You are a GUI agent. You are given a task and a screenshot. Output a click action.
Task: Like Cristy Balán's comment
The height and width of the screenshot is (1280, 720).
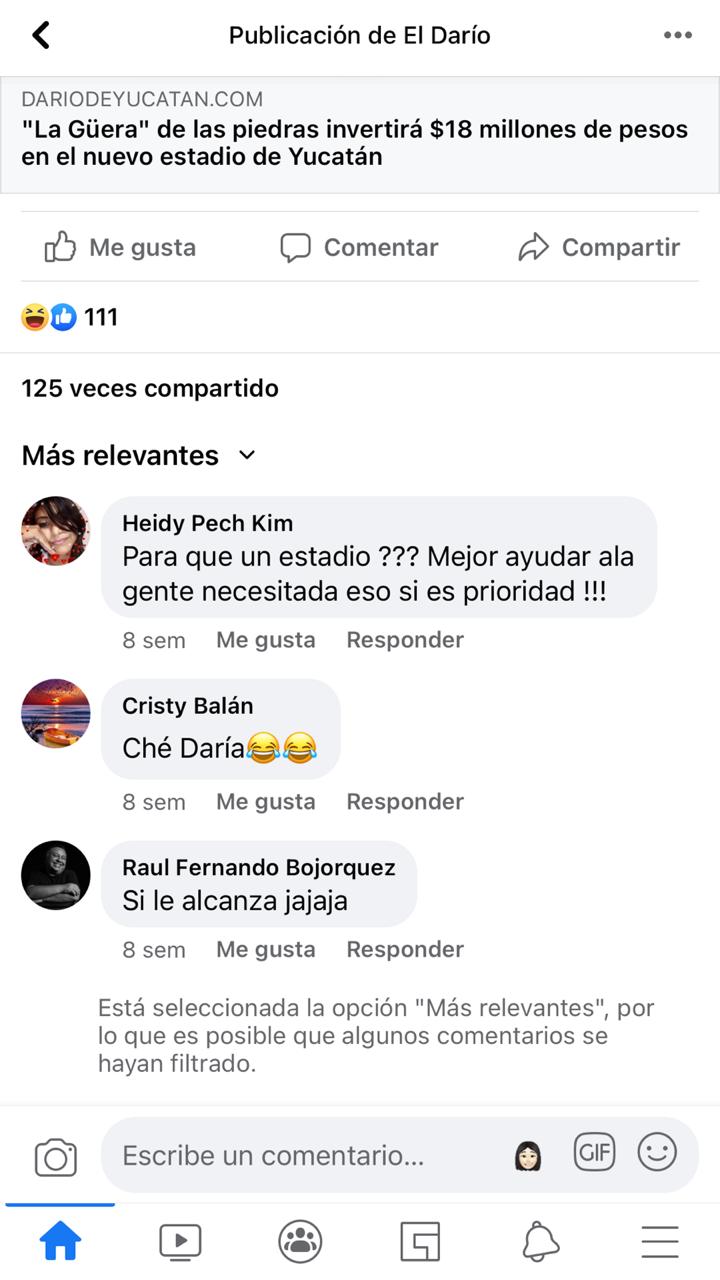click(x=266, y=802)
